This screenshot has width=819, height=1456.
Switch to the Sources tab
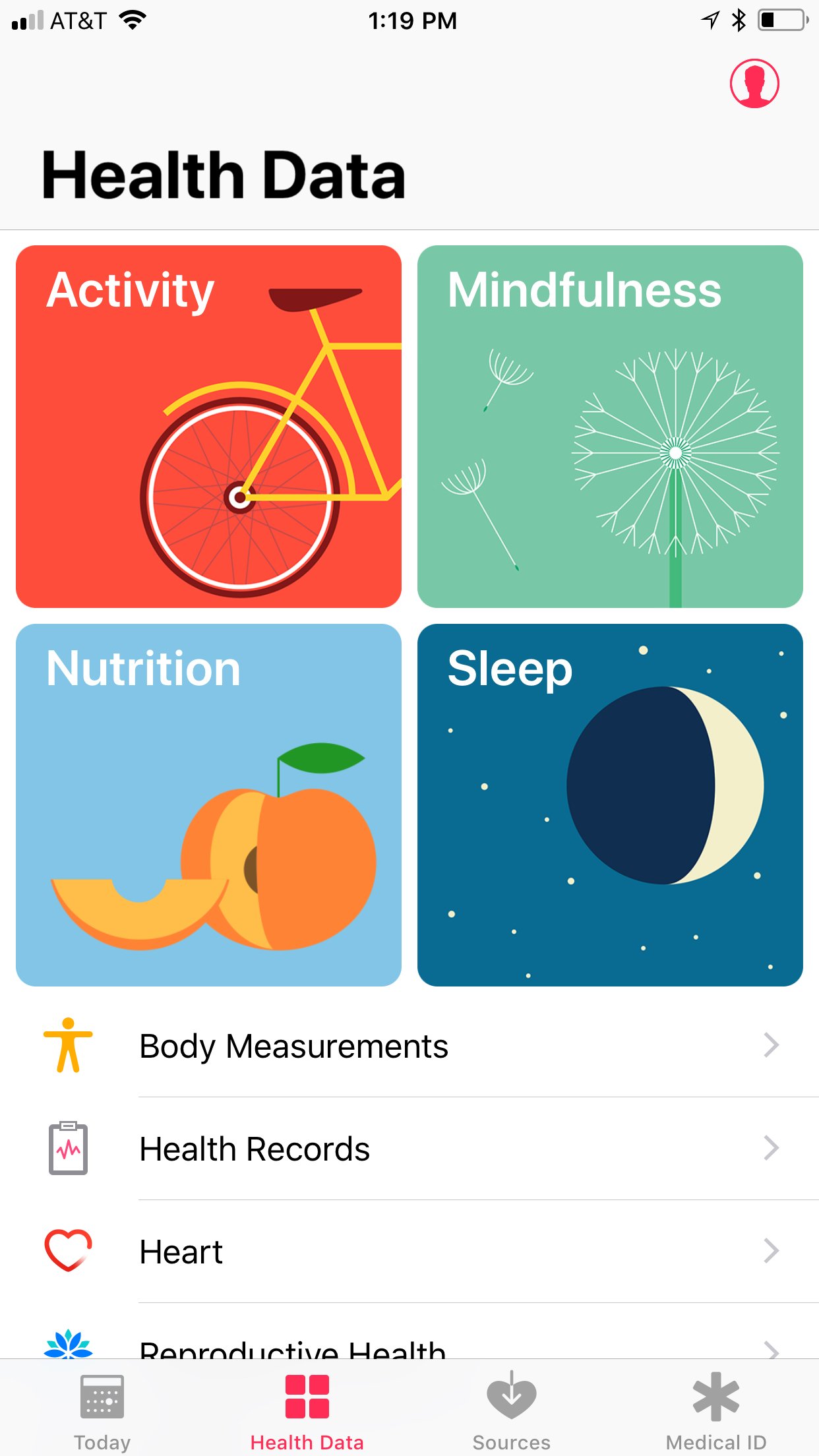click(x=512, y=1411)
